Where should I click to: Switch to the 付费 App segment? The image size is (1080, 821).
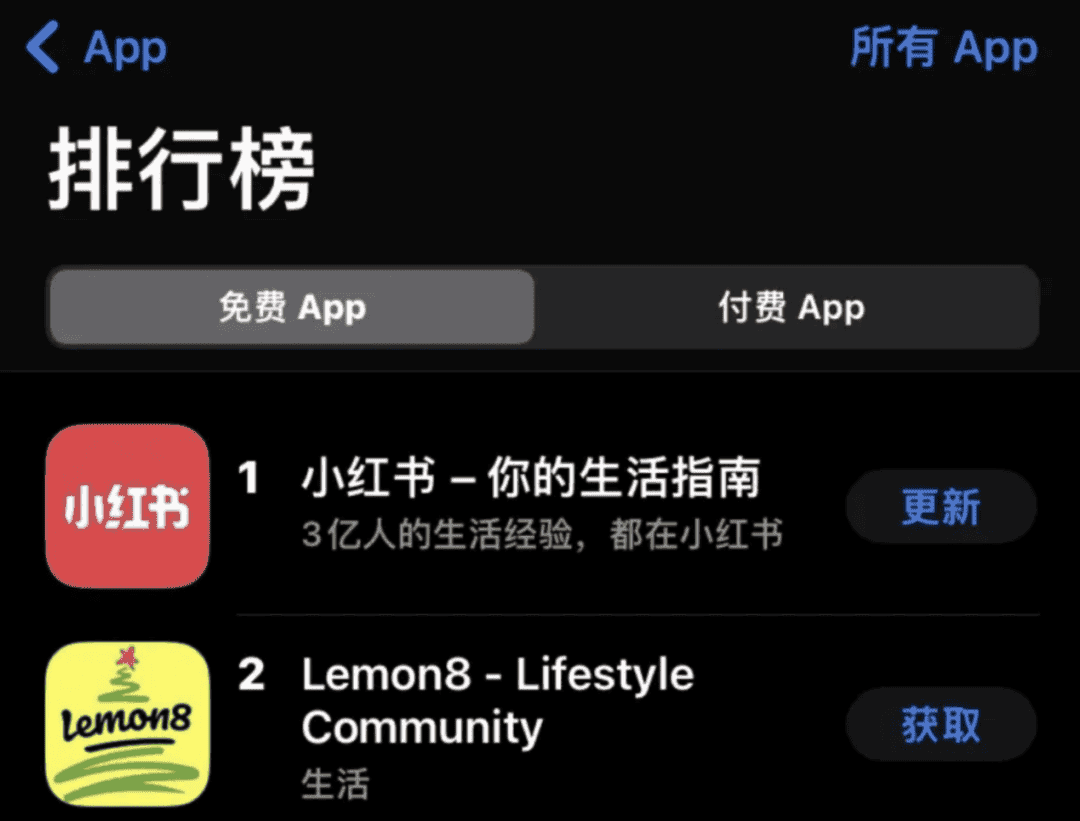(790, 308)
